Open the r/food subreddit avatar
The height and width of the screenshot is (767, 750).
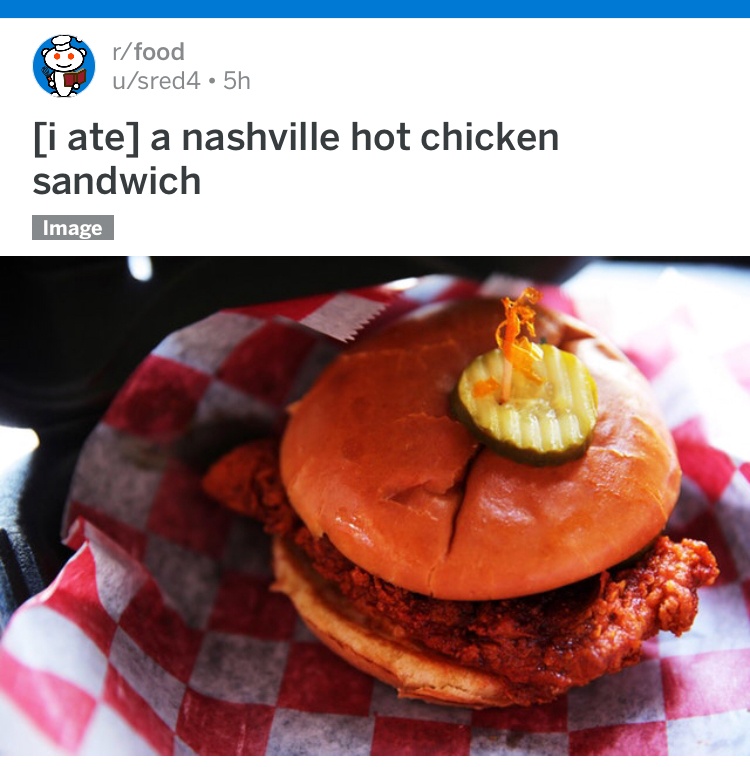pyautogui.click(x=63, y=65)
